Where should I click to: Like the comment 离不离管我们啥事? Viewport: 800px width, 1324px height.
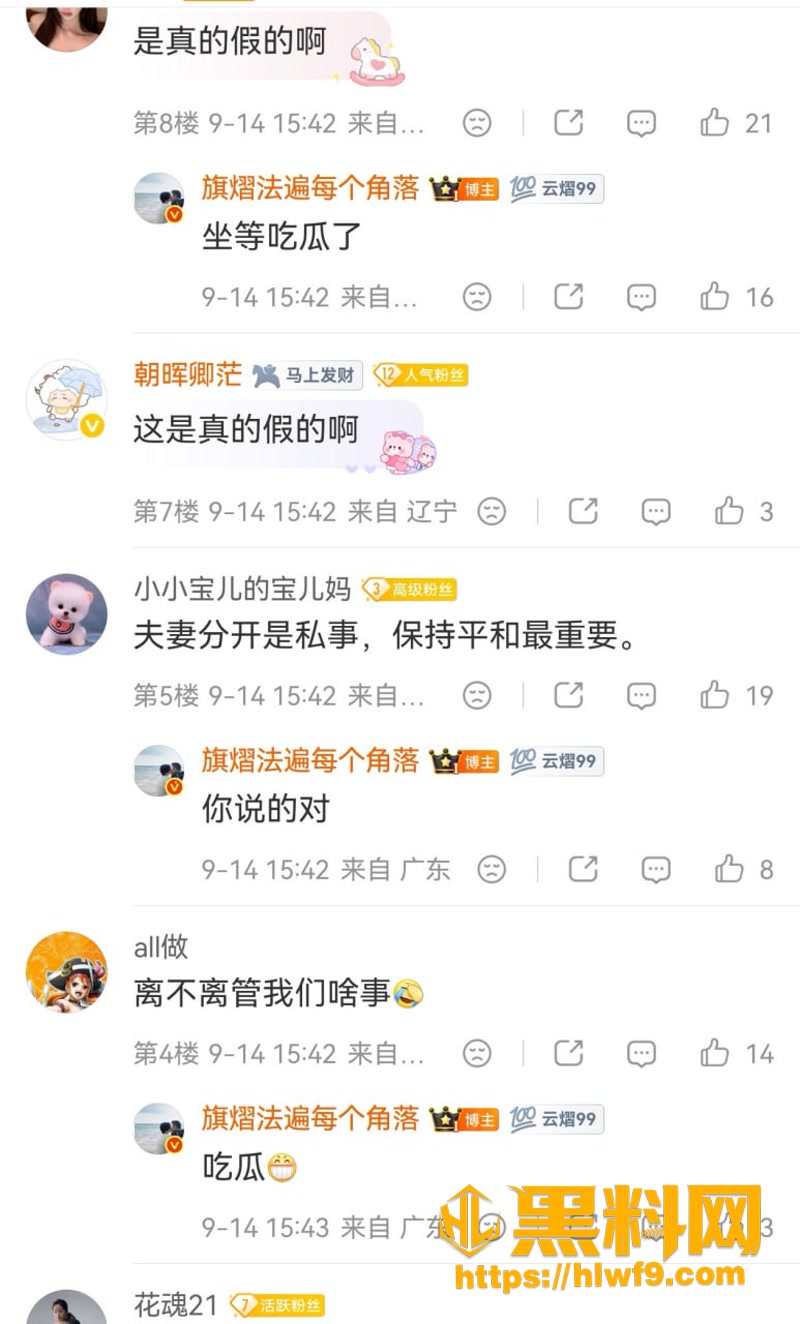pos(714,1053)
